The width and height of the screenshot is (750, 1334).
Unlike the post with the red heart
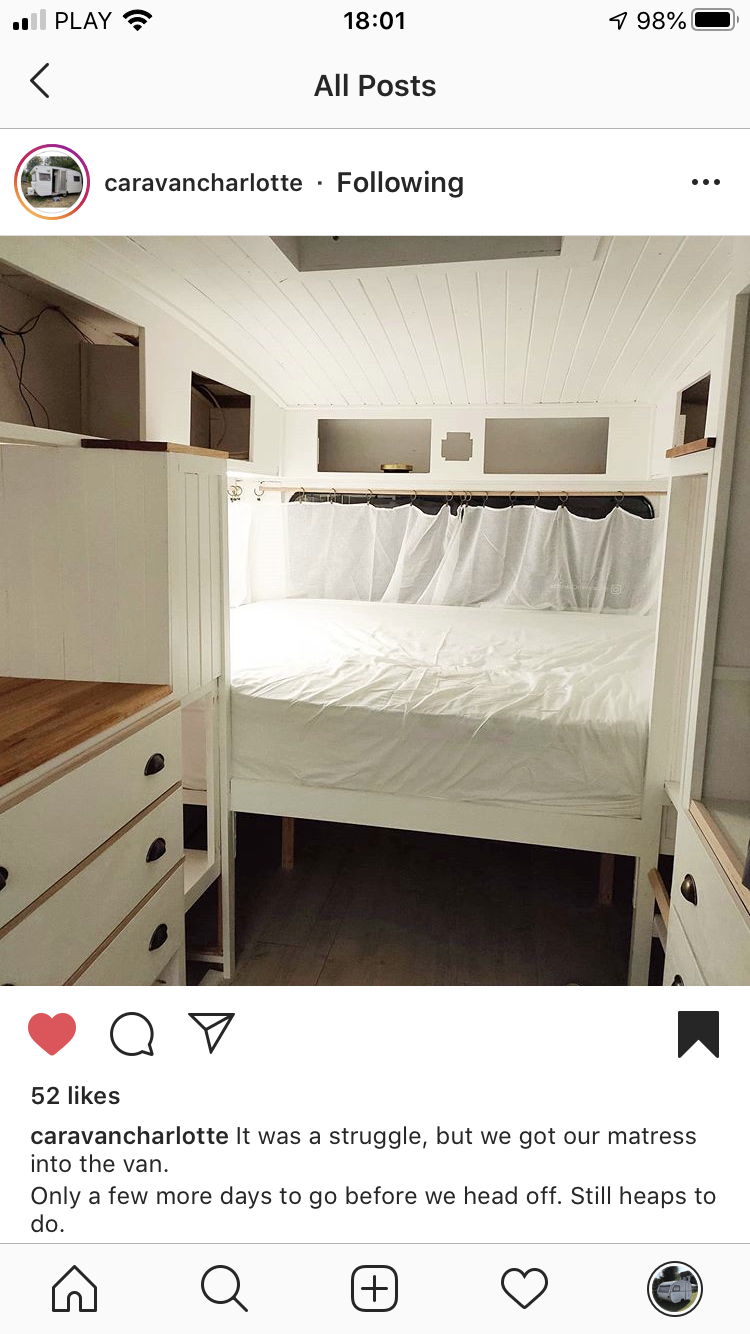(52, 1034)
